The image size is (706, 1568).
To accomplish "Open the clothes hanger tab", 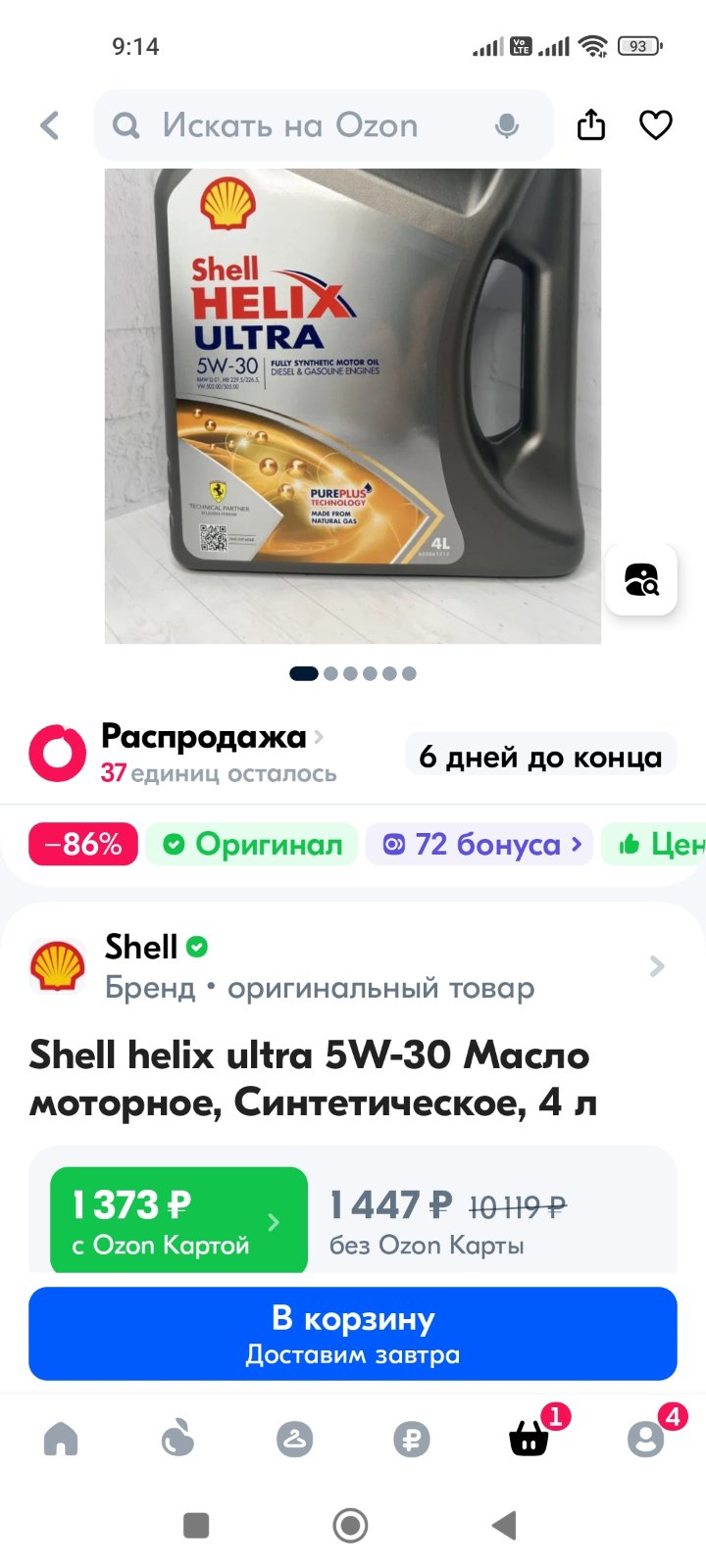I will (294, 1439).
